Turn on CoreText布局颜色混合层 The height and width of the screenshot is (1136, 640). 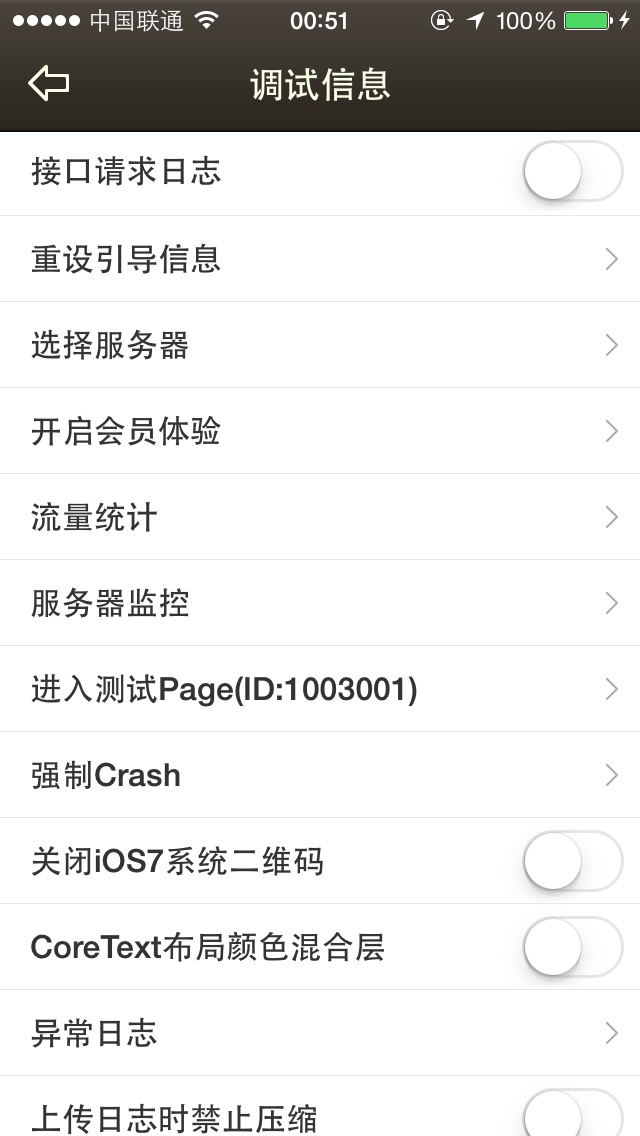(573, 947)
